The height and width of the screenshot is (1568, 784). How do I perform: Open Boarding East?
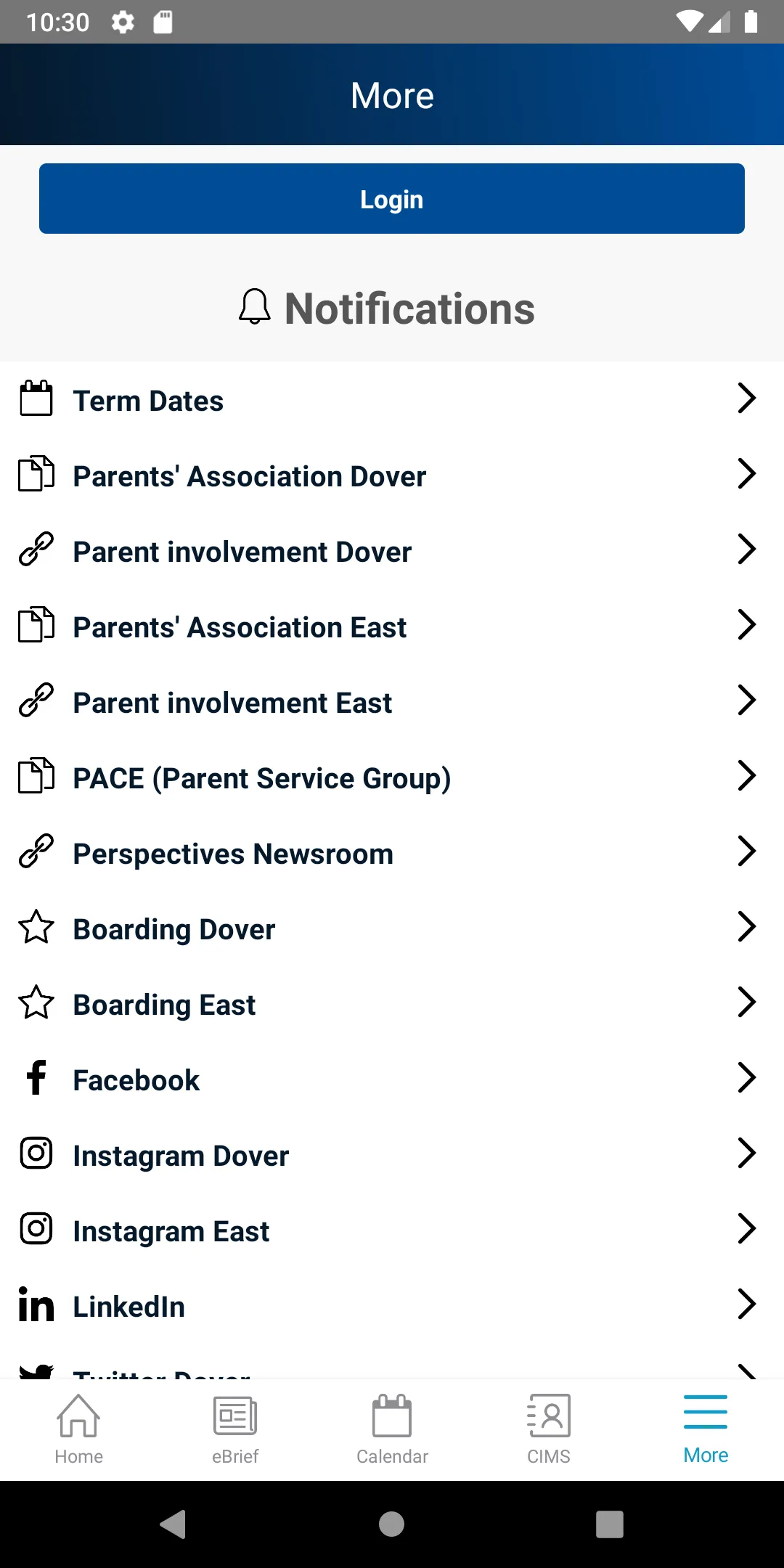pos(392,1003)
